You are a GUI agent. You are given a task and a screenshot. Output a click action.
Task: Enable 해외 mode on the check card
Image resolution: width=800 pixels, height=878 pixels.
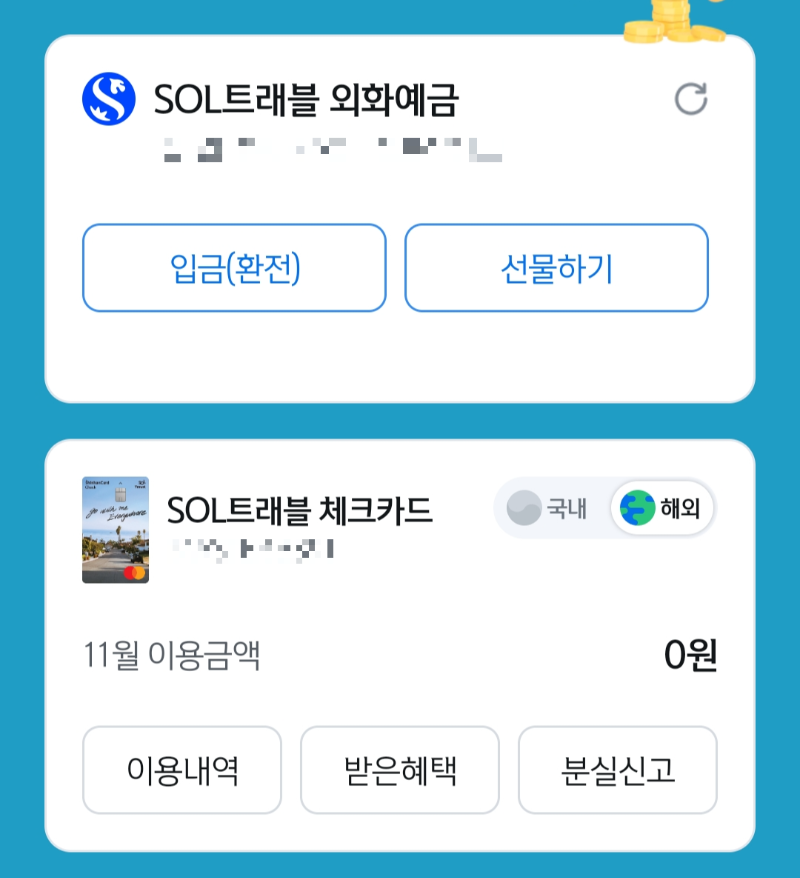pos(662,508)
